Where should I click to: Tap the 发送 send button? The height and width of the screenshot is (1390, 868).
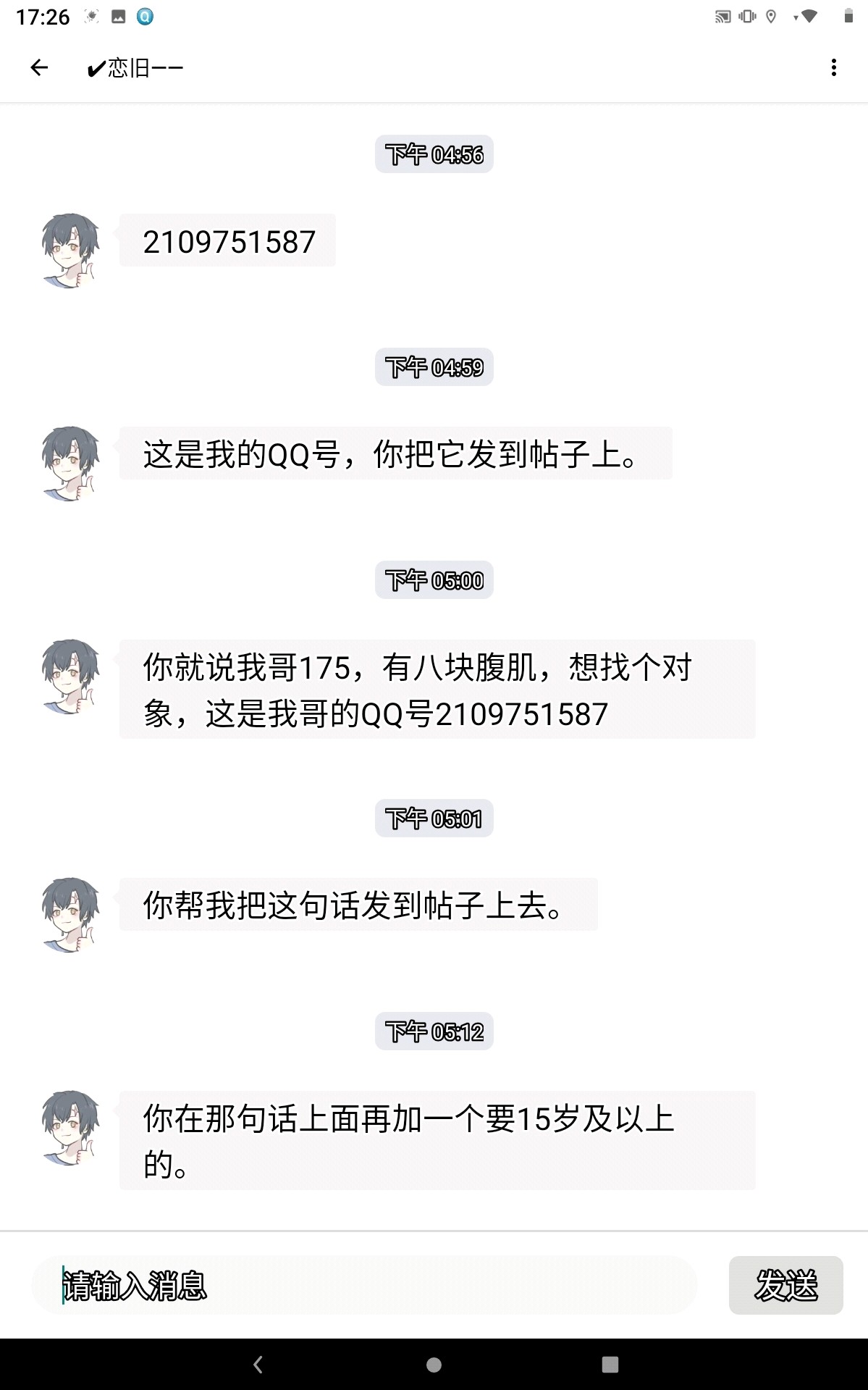point(785,1286)
